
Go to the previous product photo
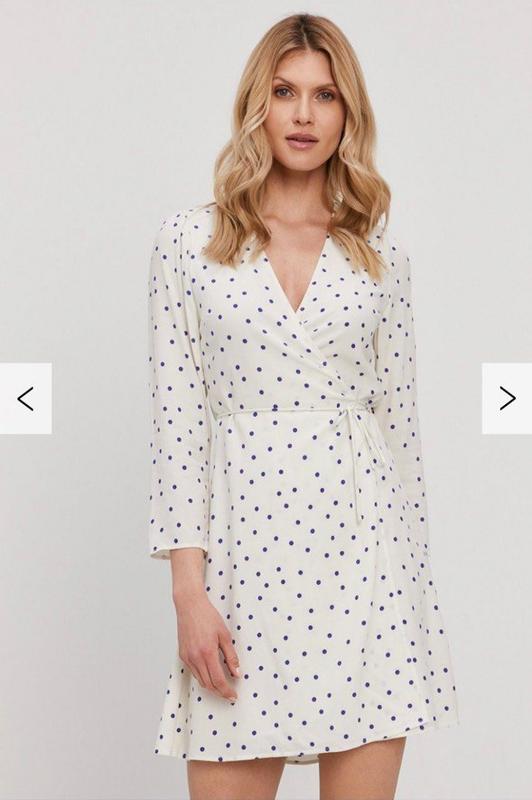(x=26, y=398)
